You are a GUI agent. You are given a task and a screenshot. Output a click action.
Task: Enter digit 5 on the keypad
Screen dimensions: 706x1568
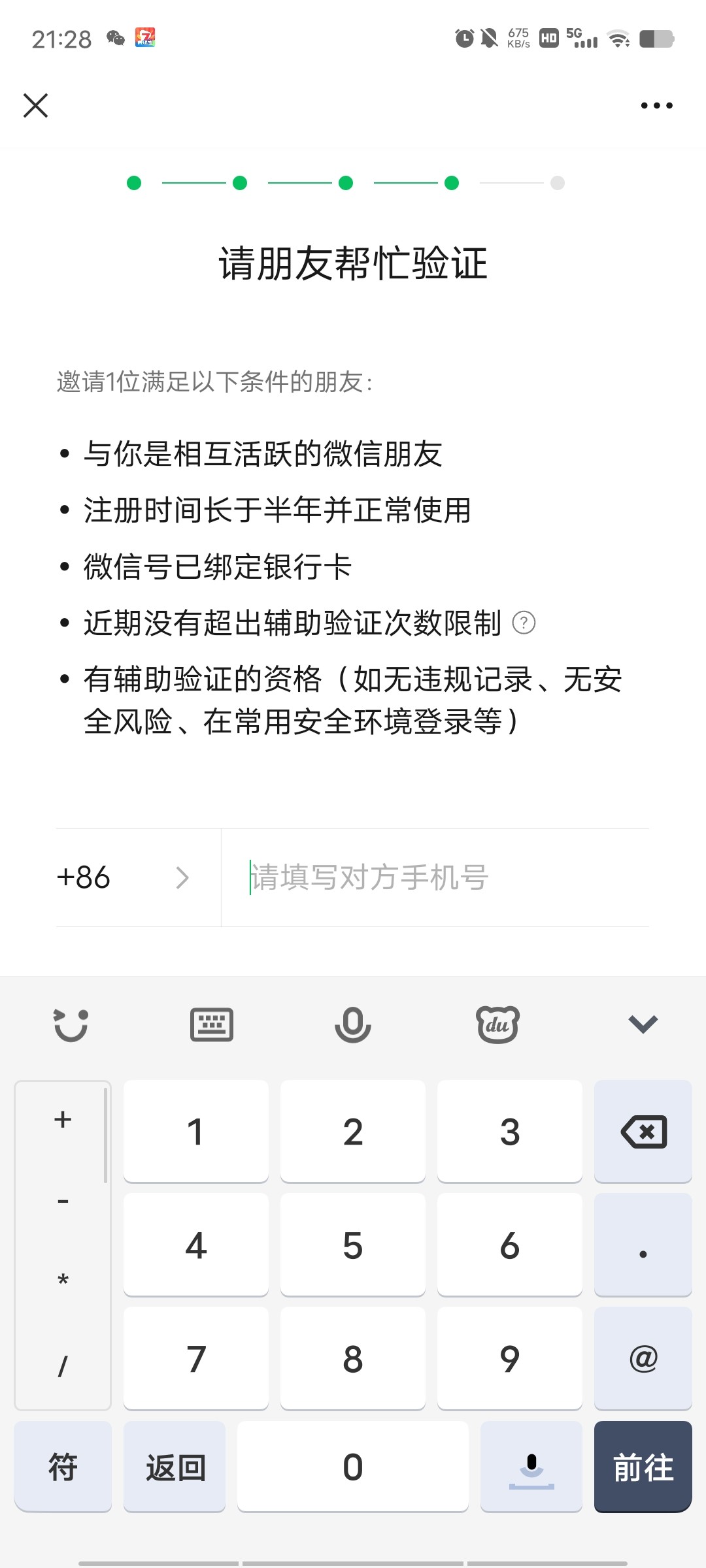pos(353,1245)
